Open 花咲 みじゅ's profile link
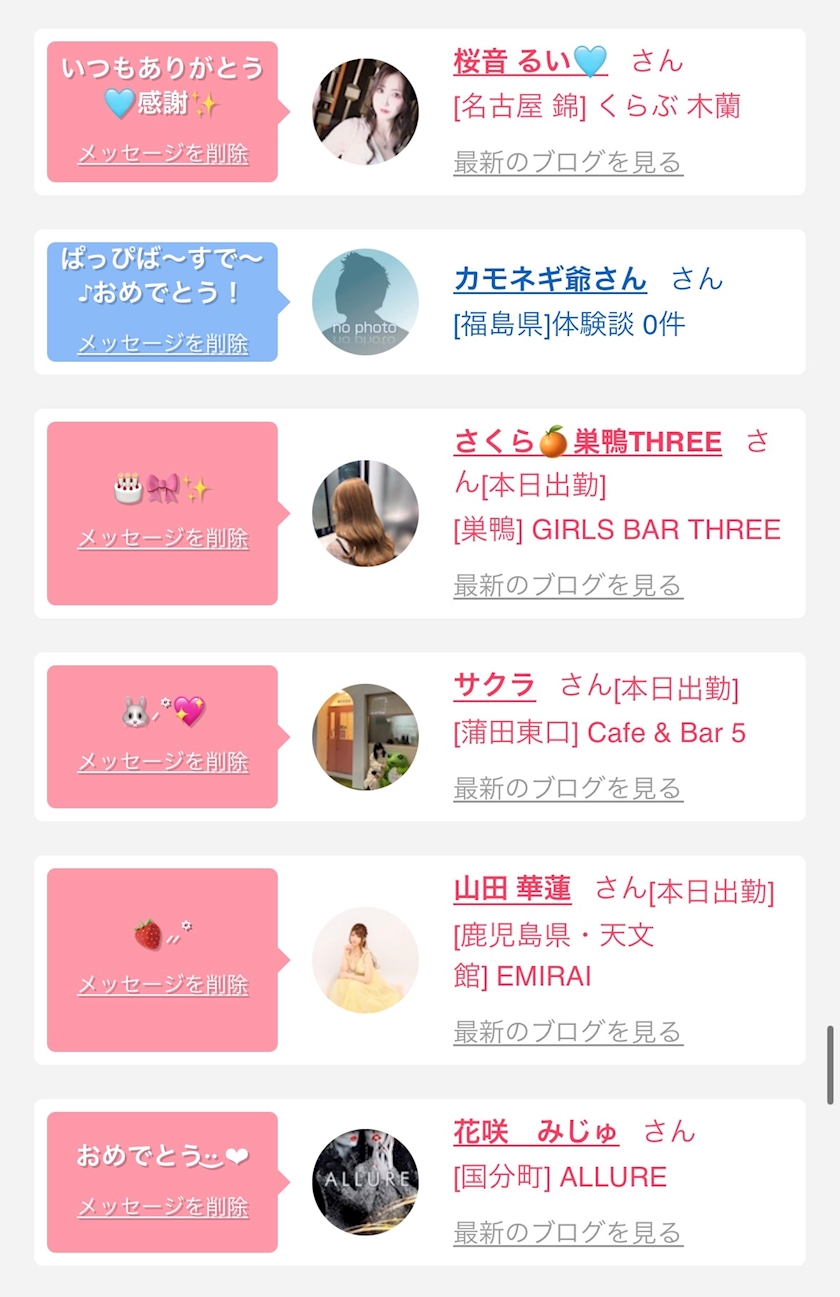The height and width of the screenshot is (1297, 840). 536,1132
